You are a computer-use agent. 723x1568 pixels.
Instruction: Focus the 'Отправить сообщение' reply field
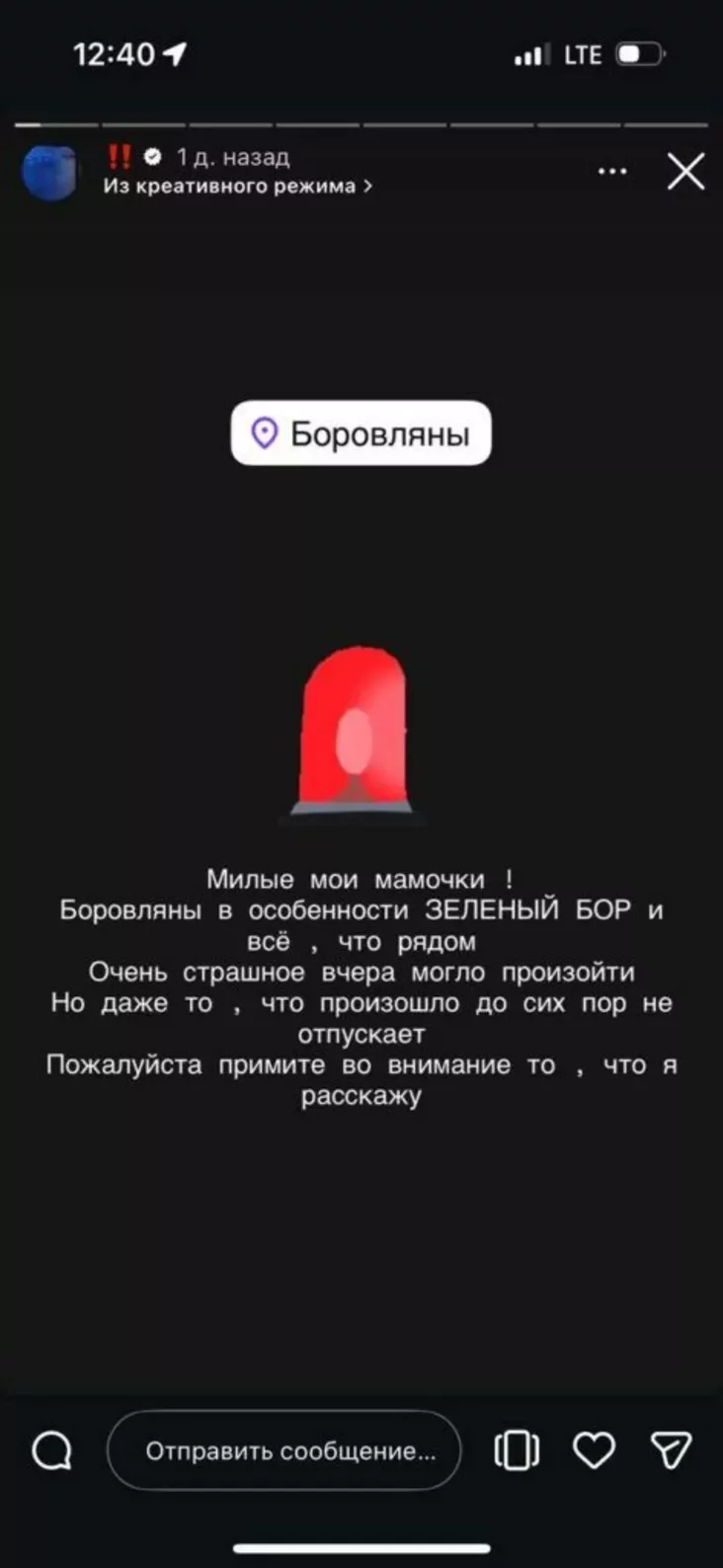point(284,1450)
